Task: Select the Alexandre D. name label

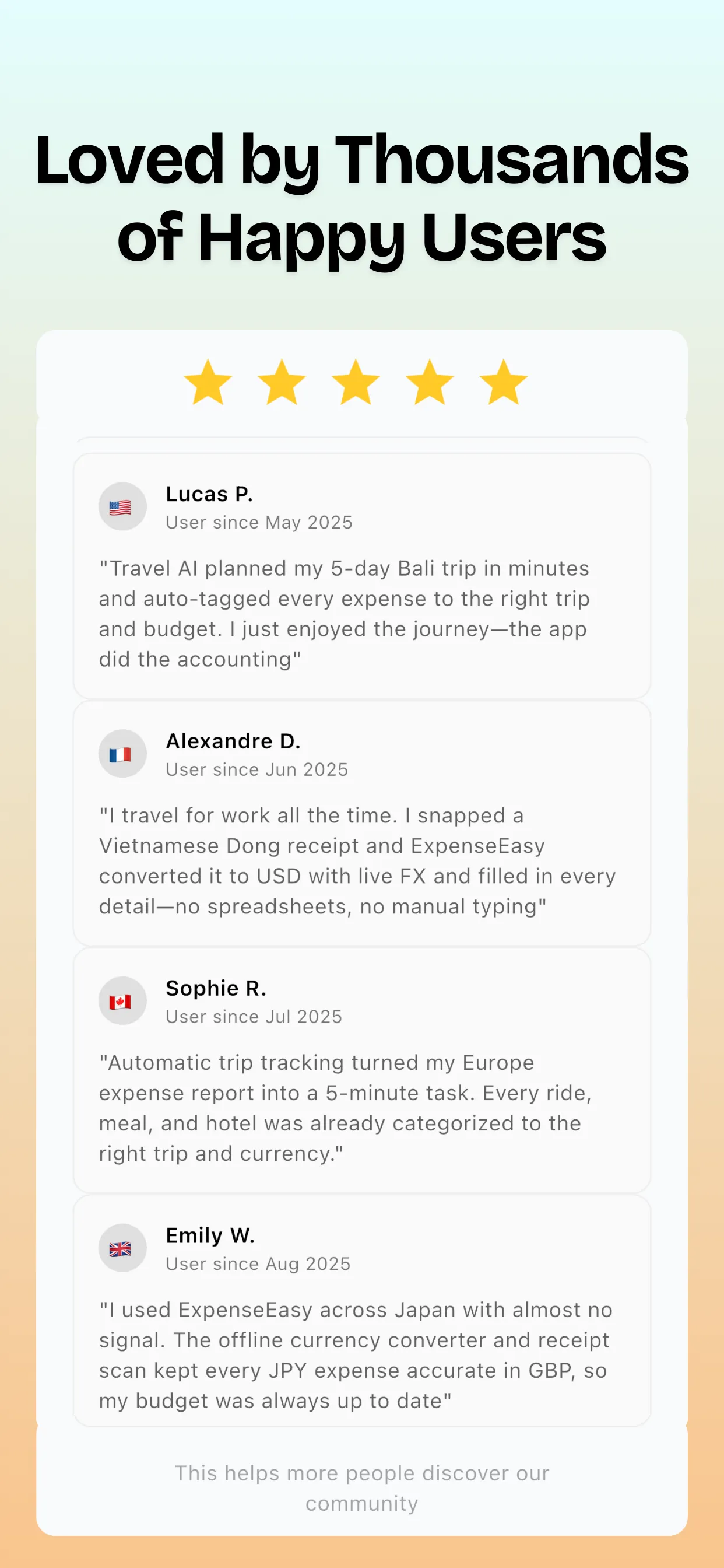Action: [x=234, y=741]
